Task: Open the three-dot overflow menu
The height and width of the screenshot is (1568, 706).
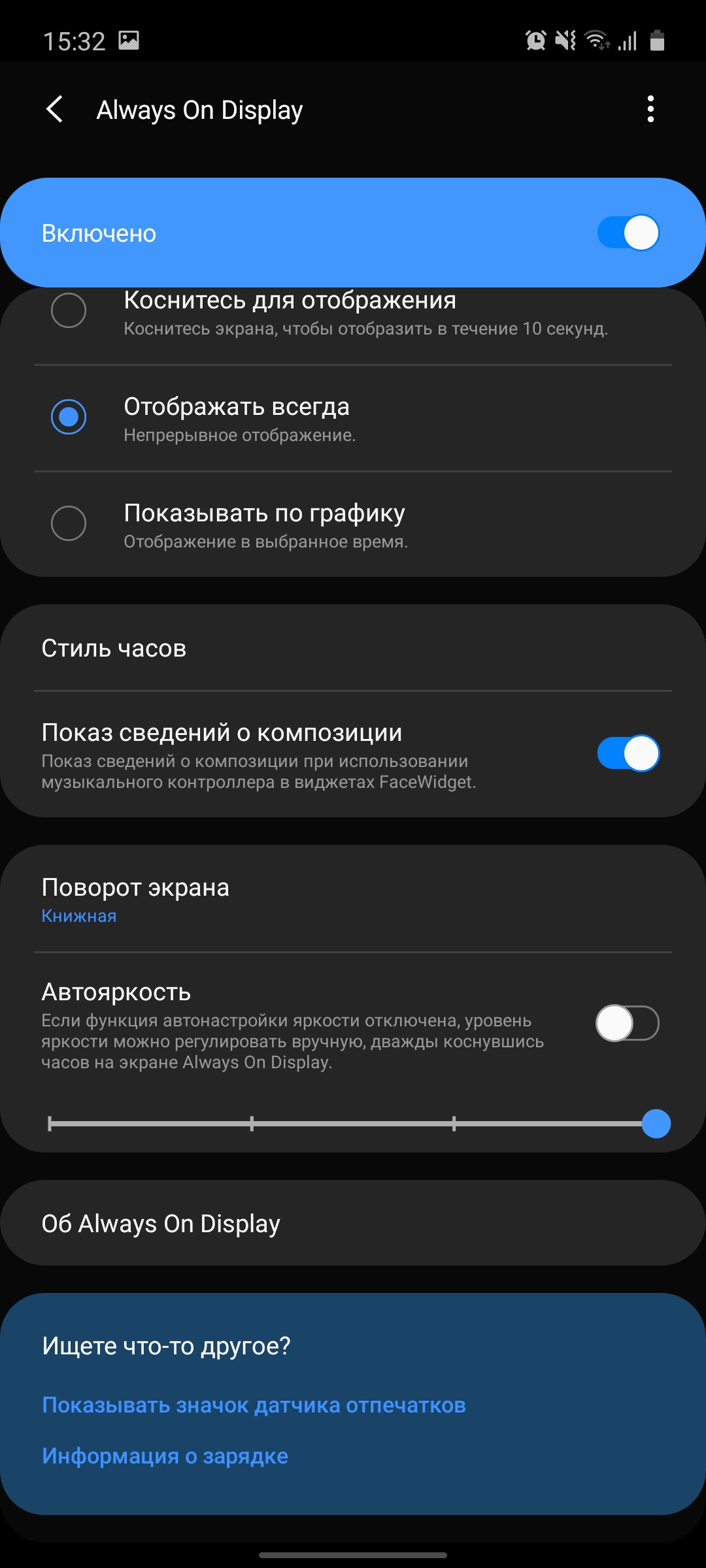Action: (x=650, y=109)
